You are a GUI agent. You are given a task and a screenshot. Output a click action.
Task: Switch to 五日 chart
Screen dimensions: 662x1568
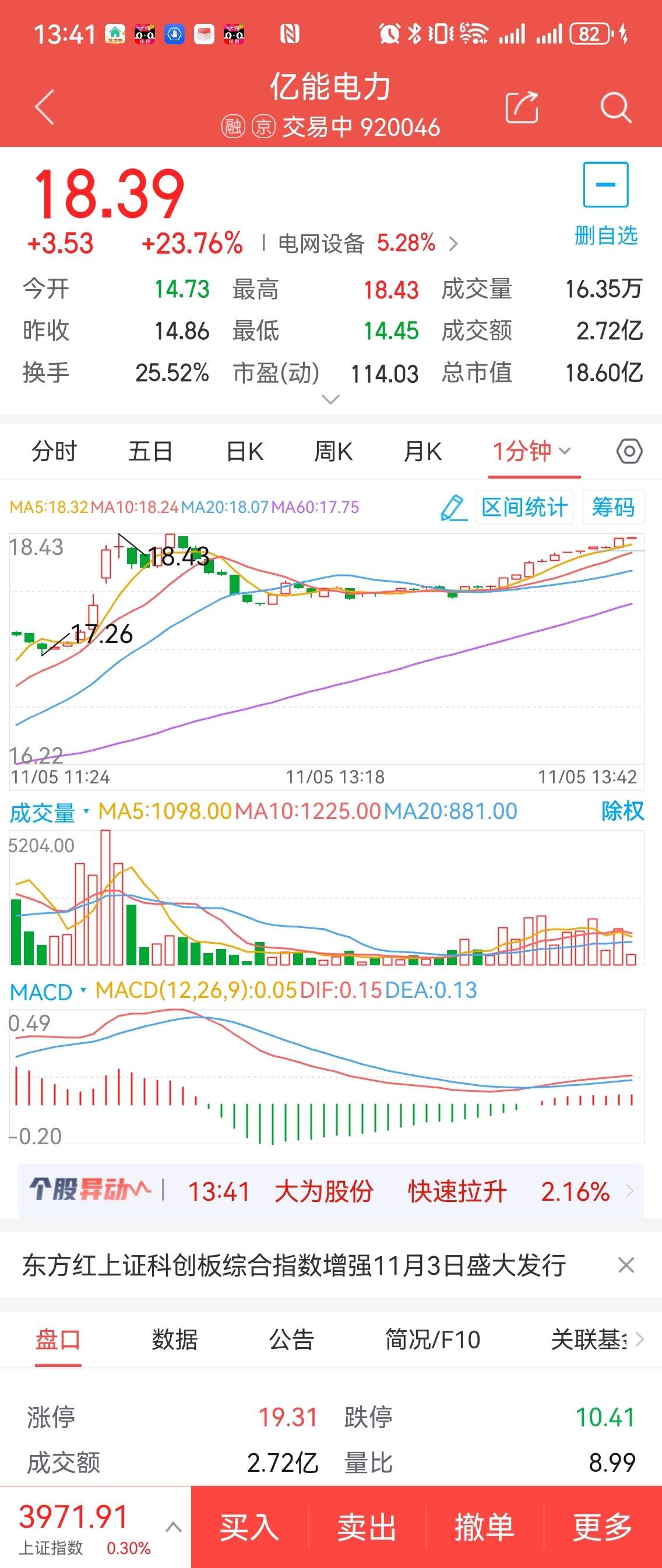(x=150, y=452)
